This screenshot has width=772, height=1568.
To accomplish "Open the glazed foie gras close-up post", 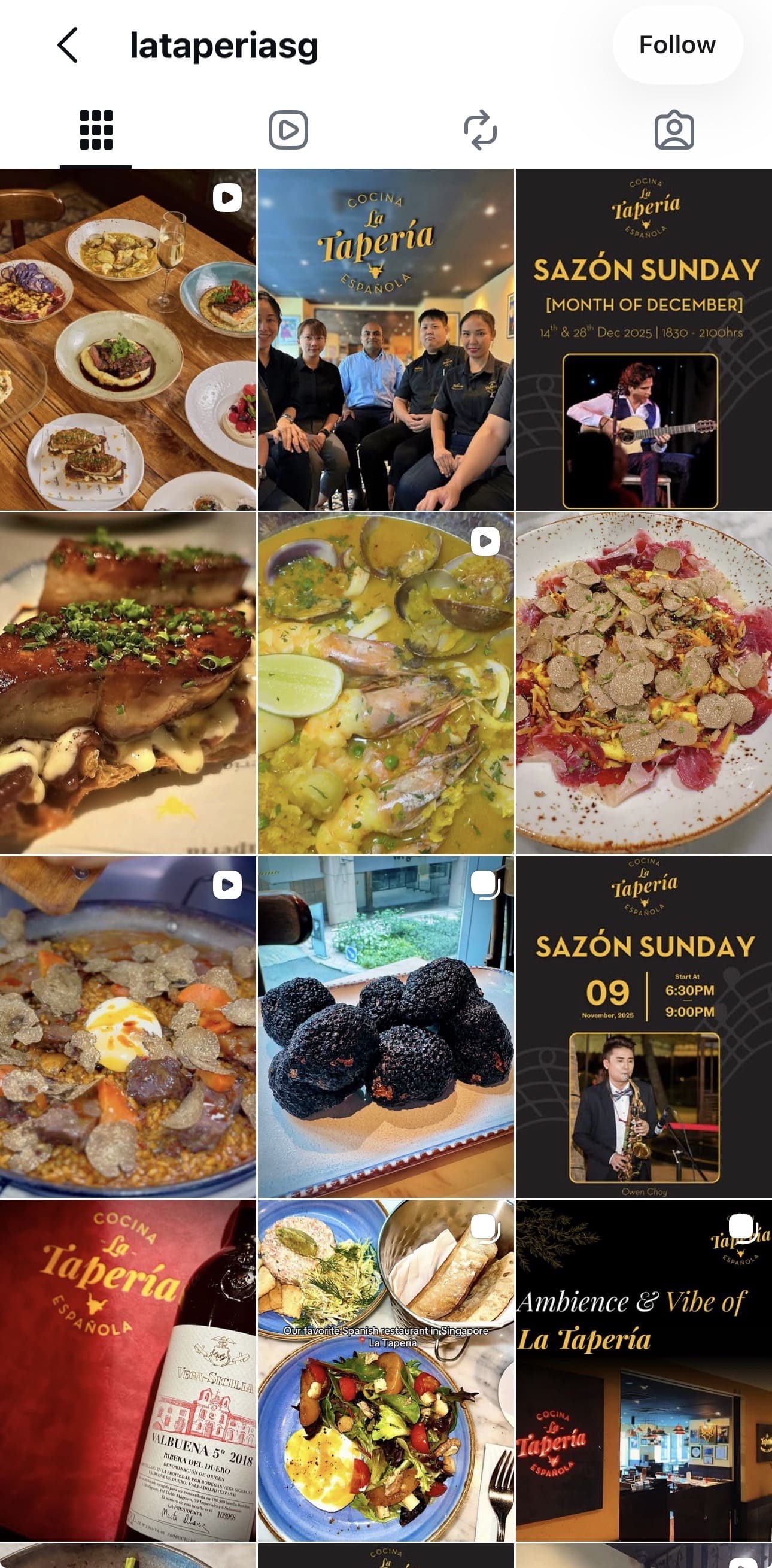I will tap(127, 683).
